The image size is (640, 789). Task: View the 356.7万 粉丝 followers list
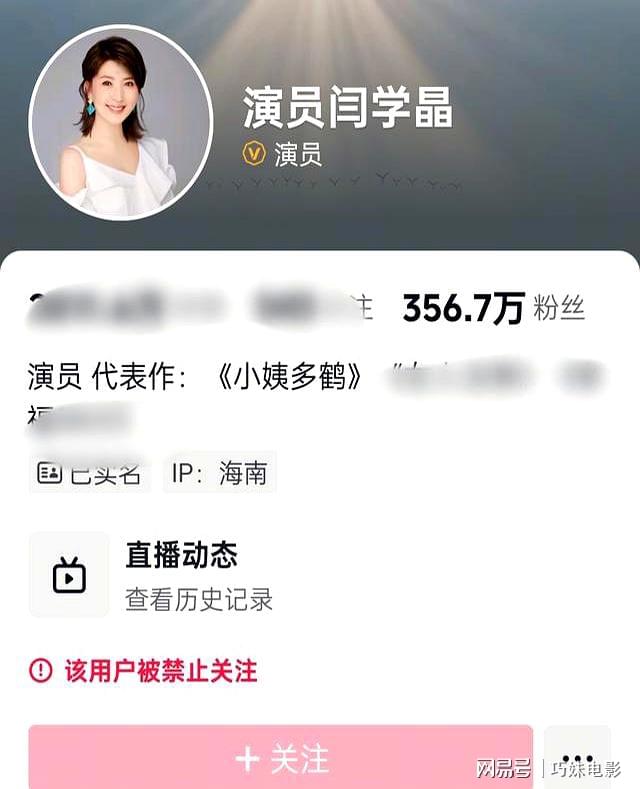(x=493, y=309)
